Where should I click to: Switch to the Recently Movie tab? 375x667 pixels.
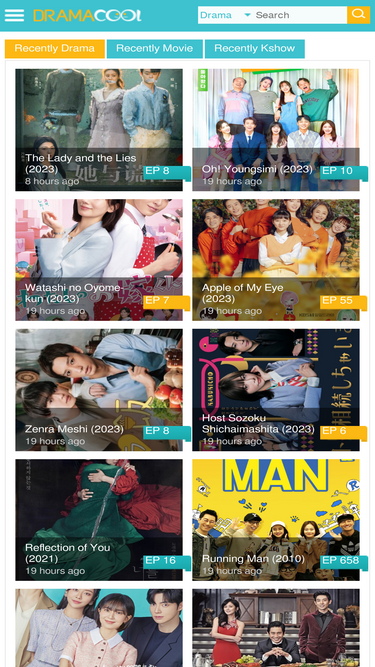(155, 48)
